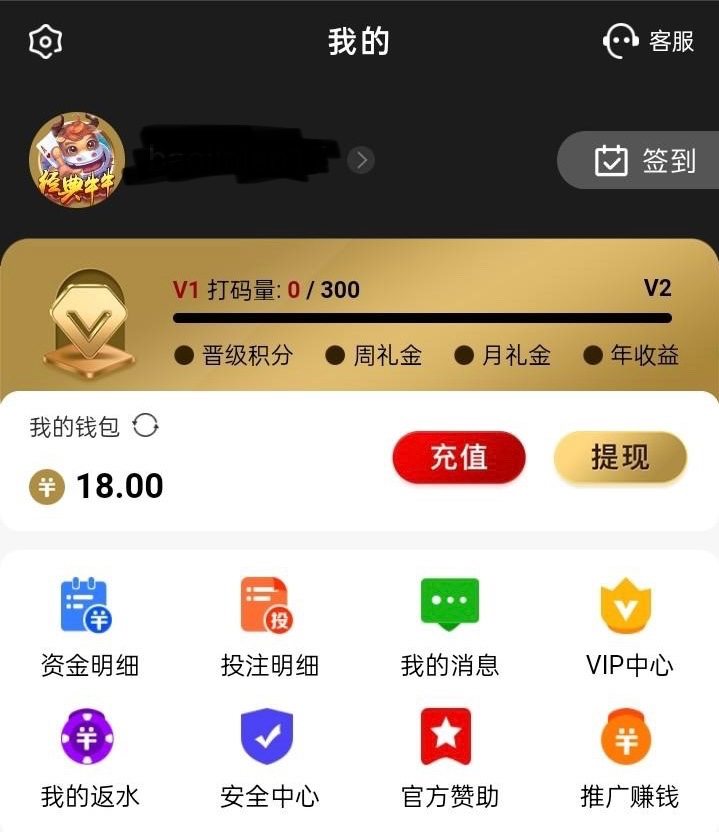
Task: Open 我的返水 rebates
Action: (88, 758)
